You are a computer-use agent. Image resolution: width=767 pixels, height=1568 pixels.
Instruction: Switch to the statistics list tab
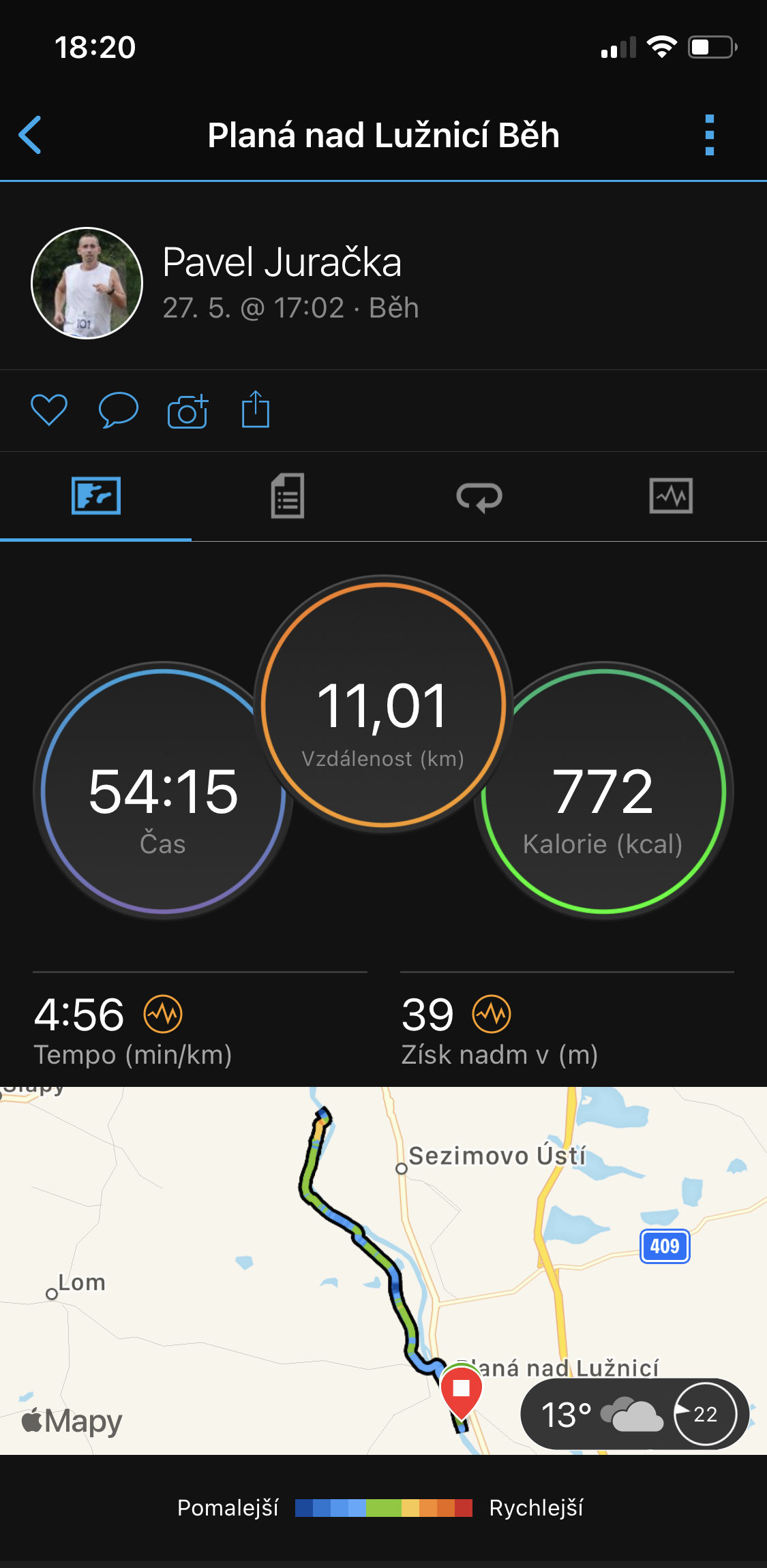(288, 496)
